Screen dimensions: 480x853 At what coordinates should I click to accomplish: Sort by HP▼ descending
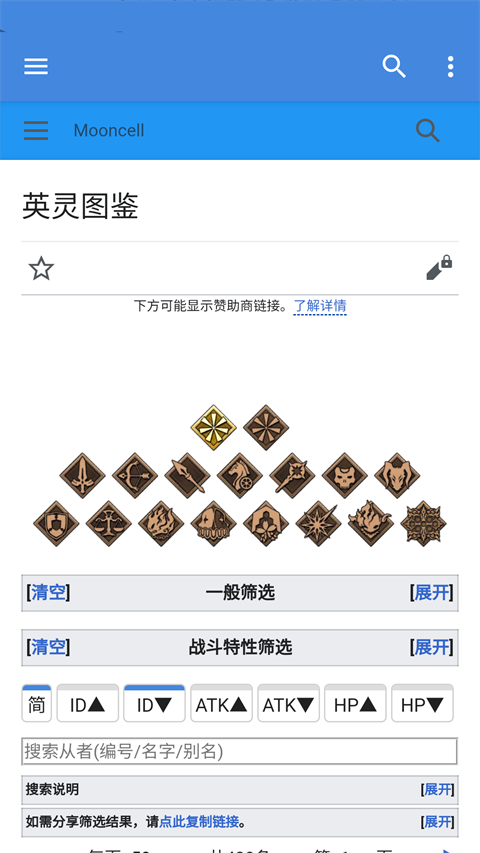(422, 704)
